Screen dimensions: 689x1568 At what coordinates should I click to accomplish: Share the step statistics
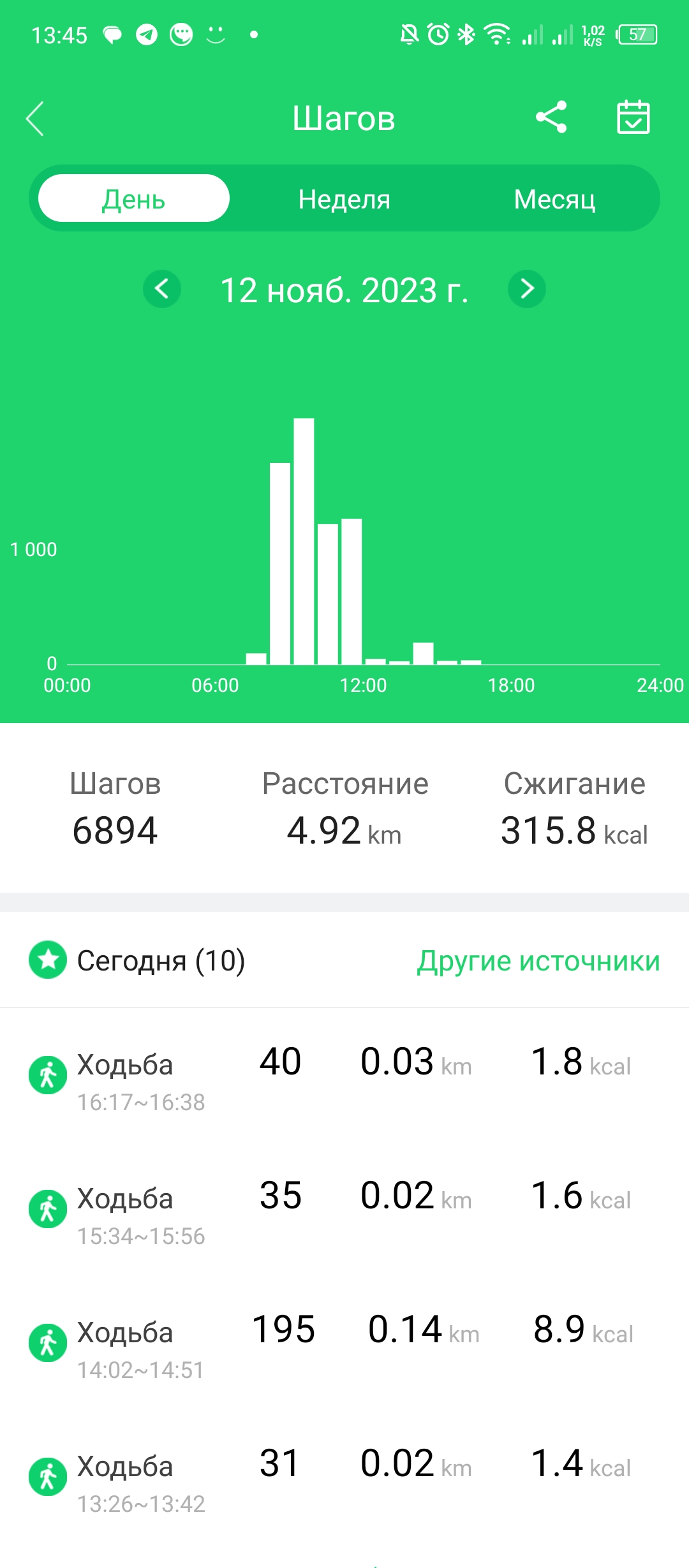click(551, 117)
